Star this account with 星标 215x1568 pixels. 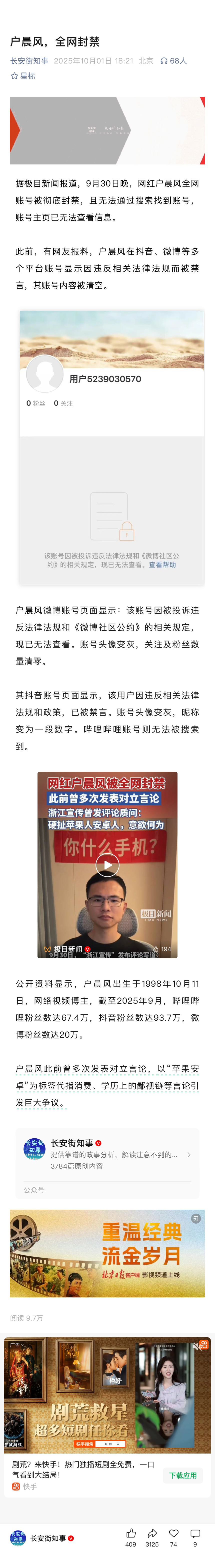[x=23, y=76]
